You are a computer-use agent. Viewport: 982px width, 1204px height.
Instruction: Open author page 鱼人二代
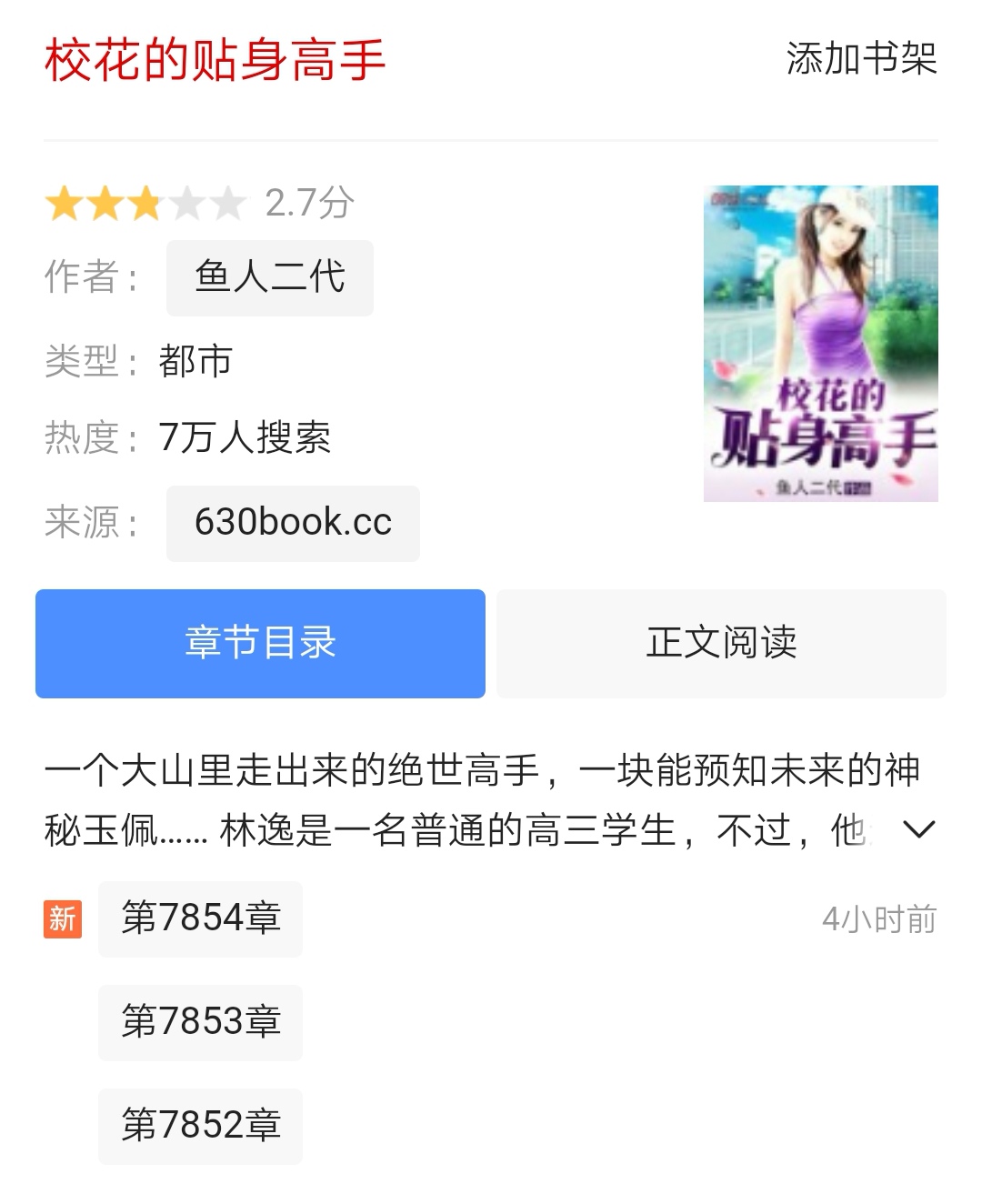click(x=269, y=277)
